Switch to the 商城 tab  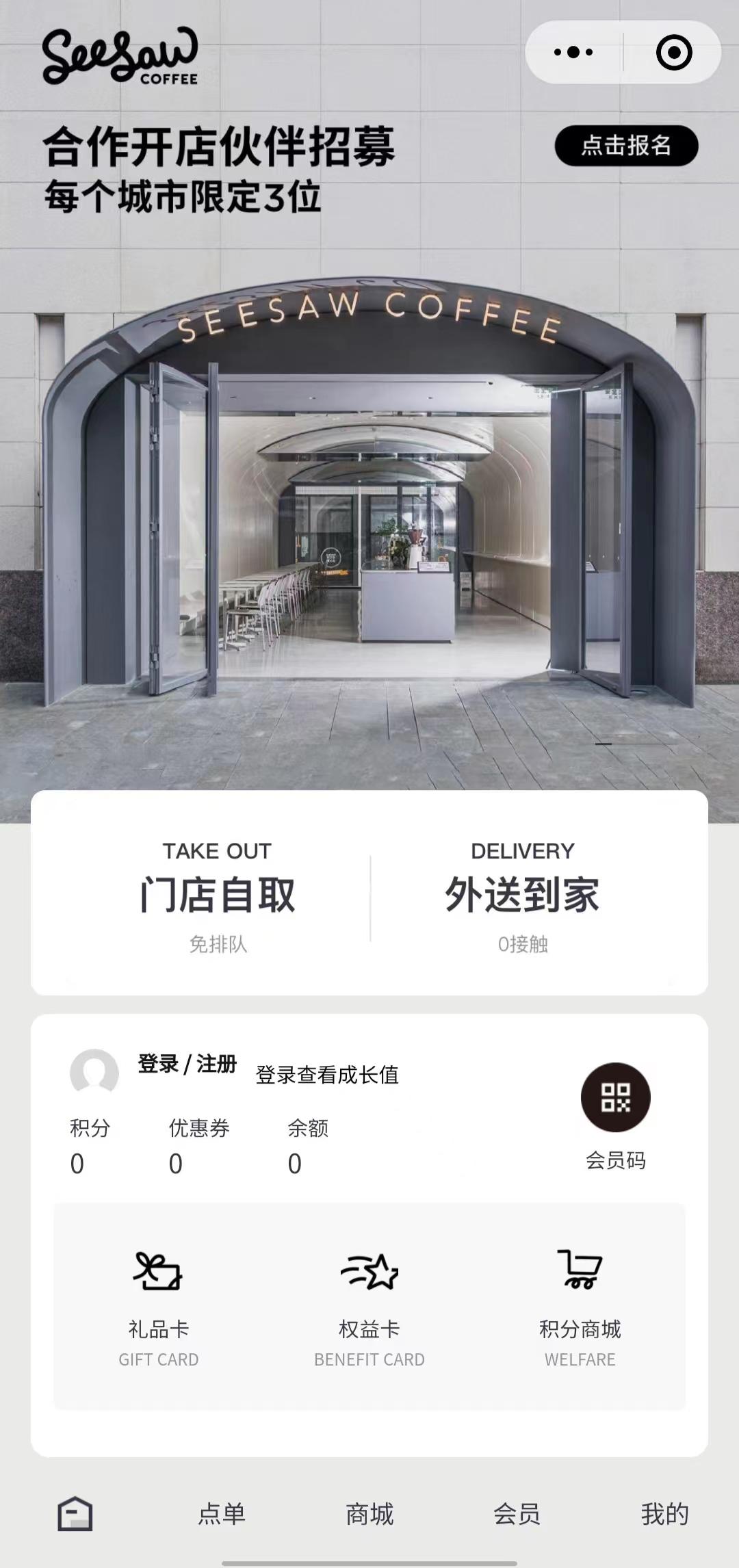[369, 1513]
